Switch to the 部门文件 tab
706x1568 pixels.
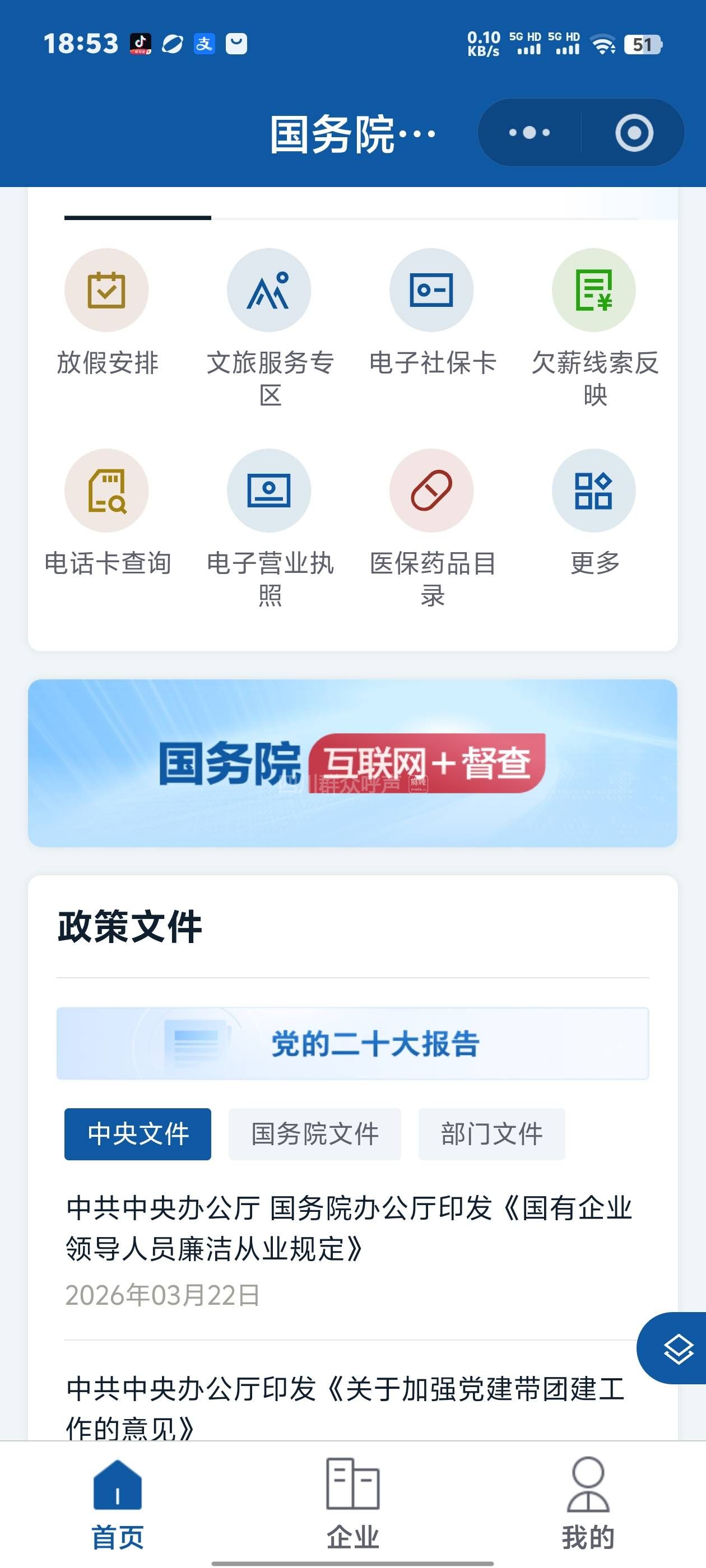coord(491,1134)
